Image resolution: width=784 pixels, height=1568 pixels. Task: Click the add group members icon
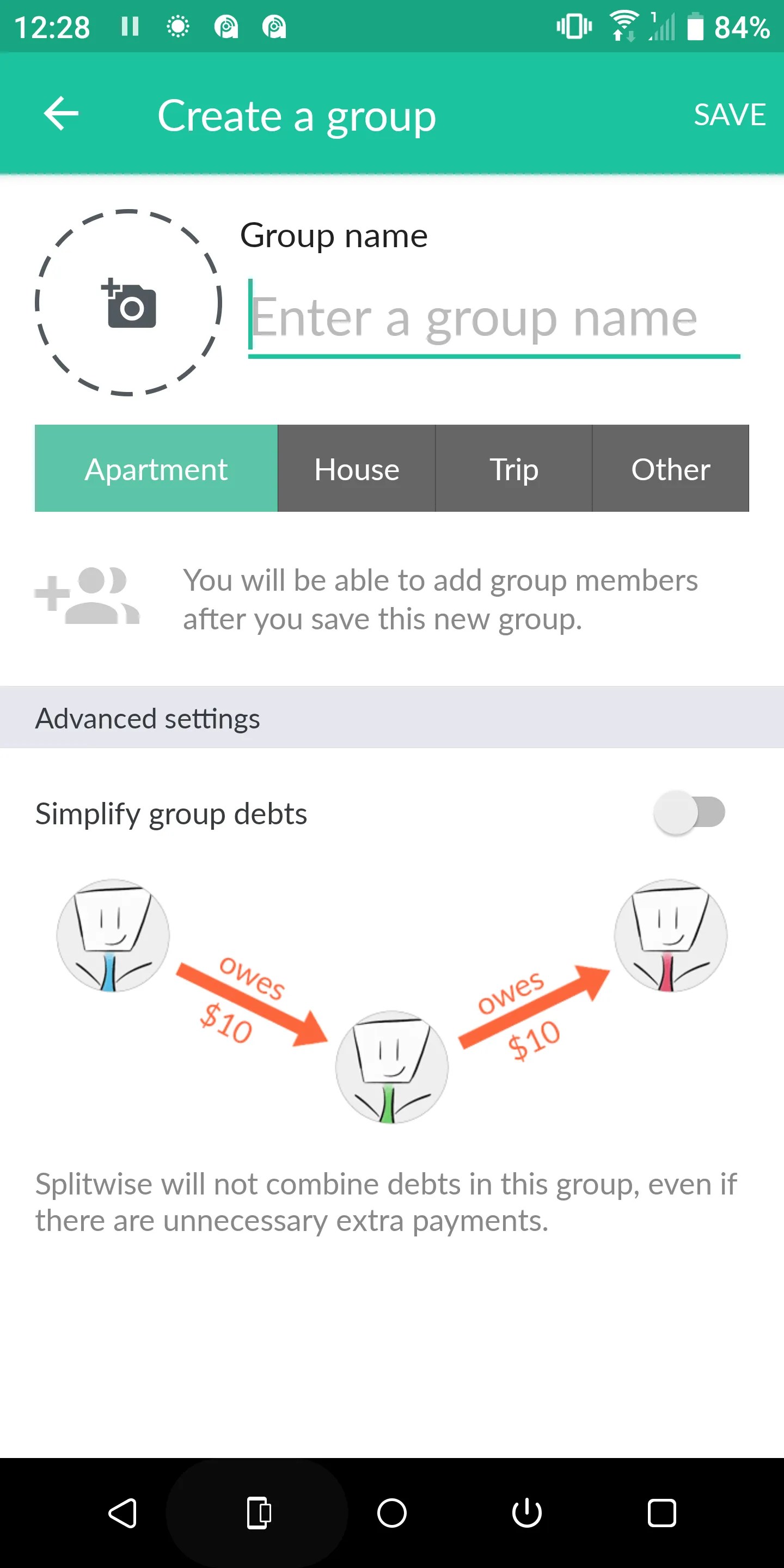click(x=87, y=598)
